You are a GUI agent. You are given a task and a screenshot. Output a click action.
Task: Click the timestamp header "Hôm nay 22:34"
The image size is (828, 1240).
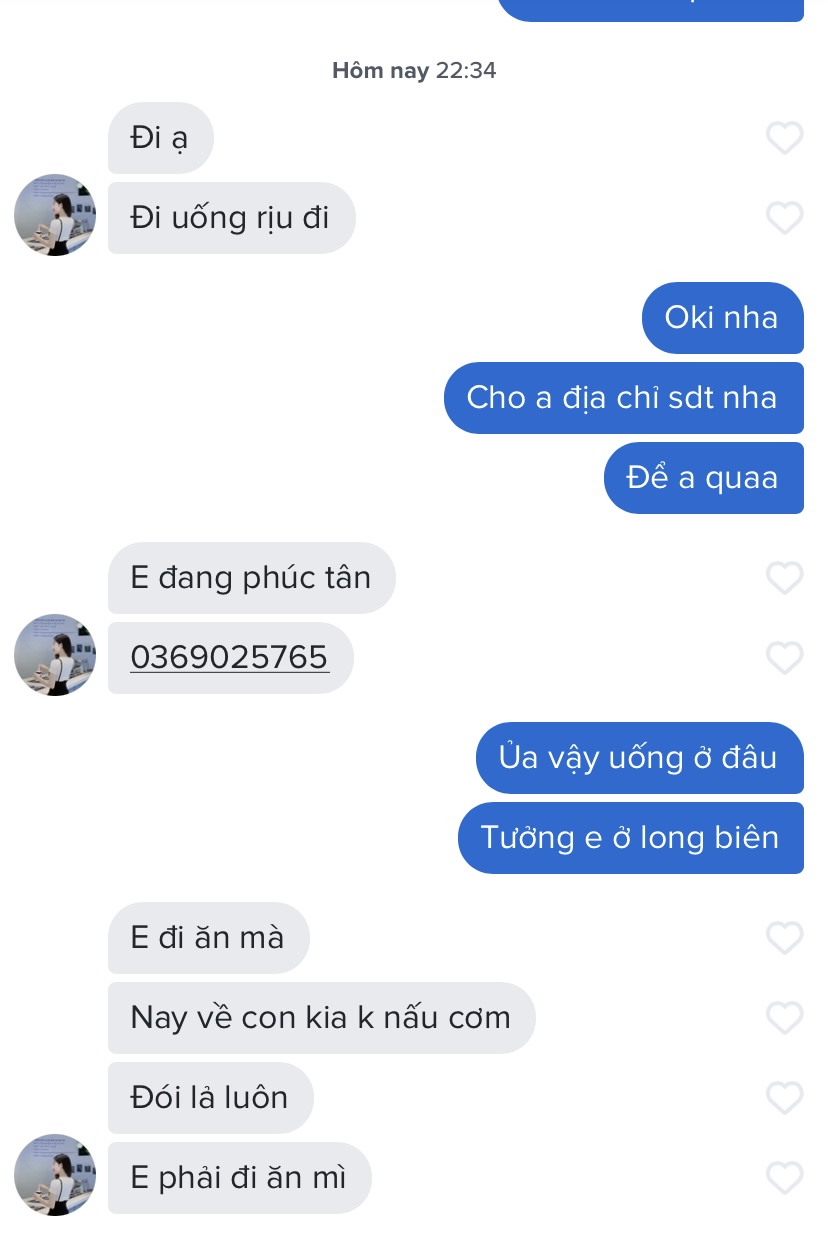(413, 70)
